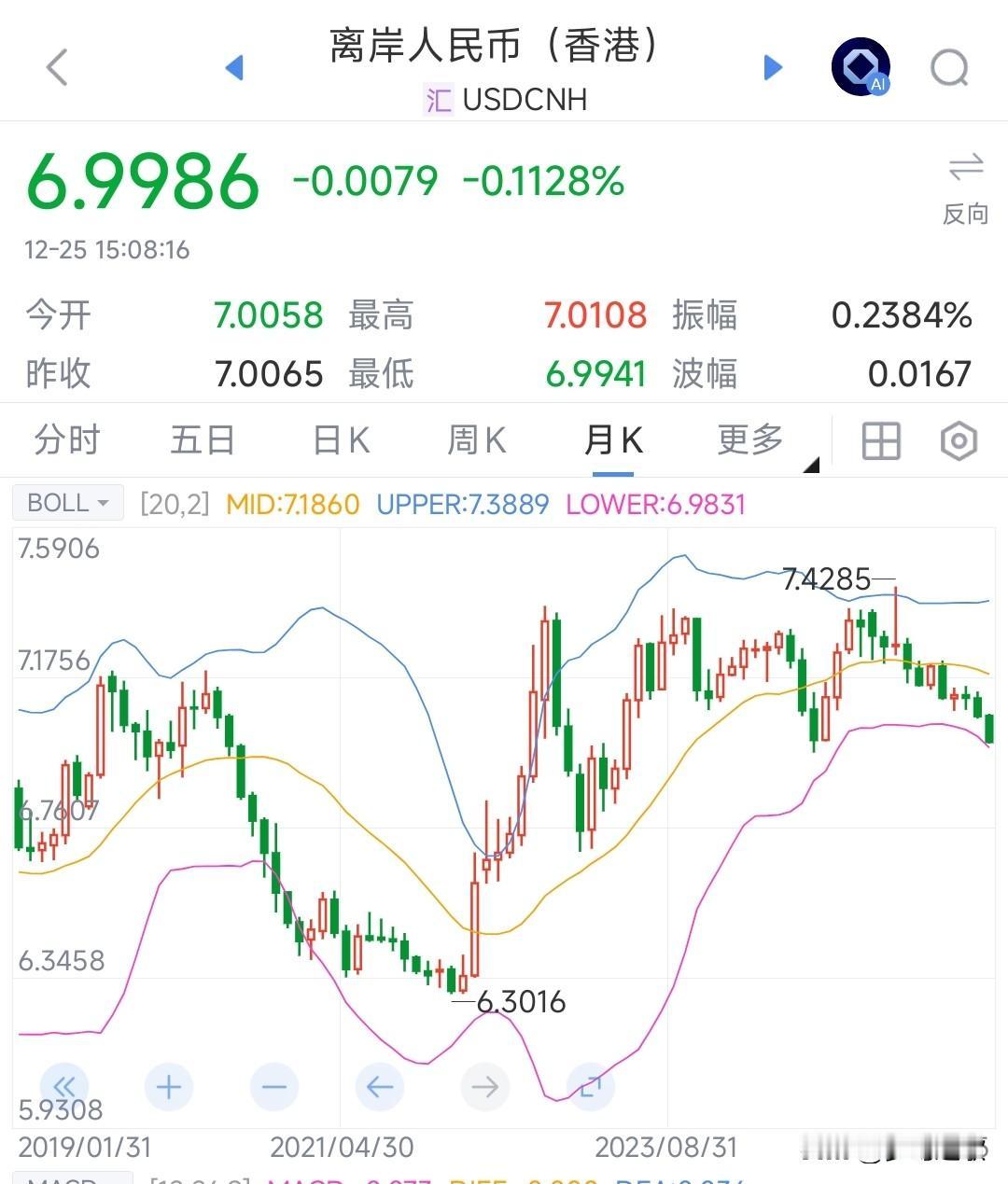
Task: Expand the 更多 chart period dropdown
Action: click(749, 439)
